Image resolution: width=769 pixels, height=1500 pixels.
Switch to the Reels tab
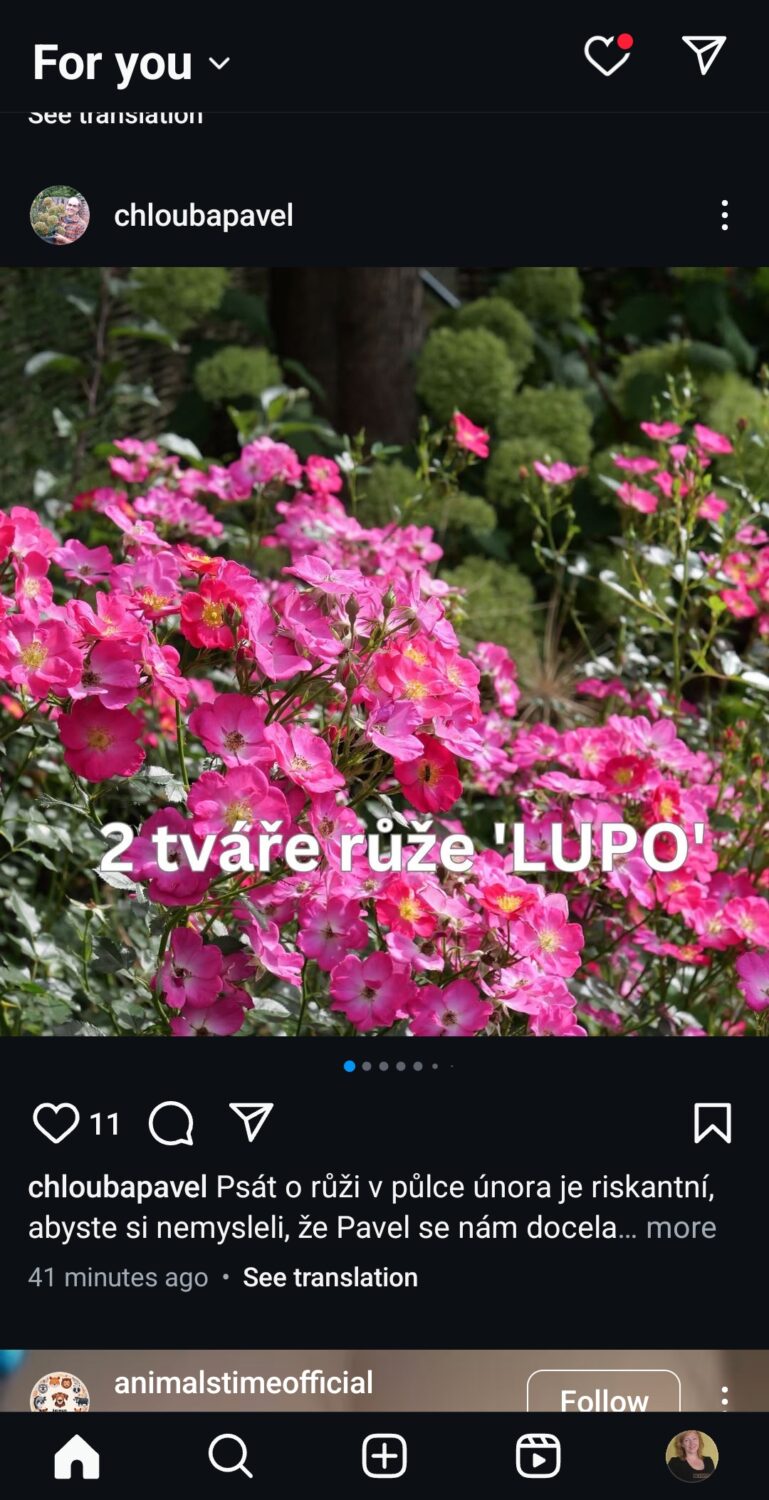(538, 1456)
